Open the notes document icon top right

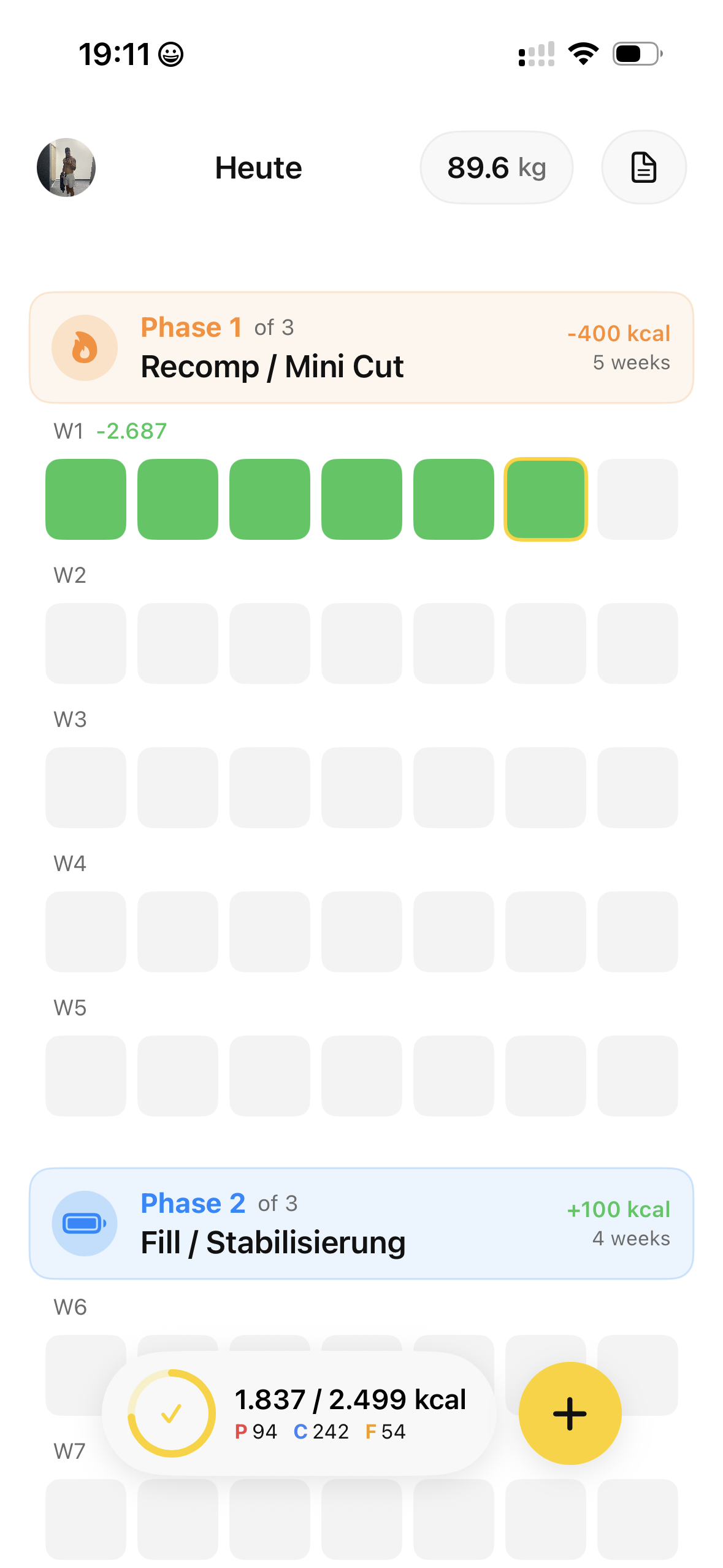pyautogui.click(x=643, y=167)
